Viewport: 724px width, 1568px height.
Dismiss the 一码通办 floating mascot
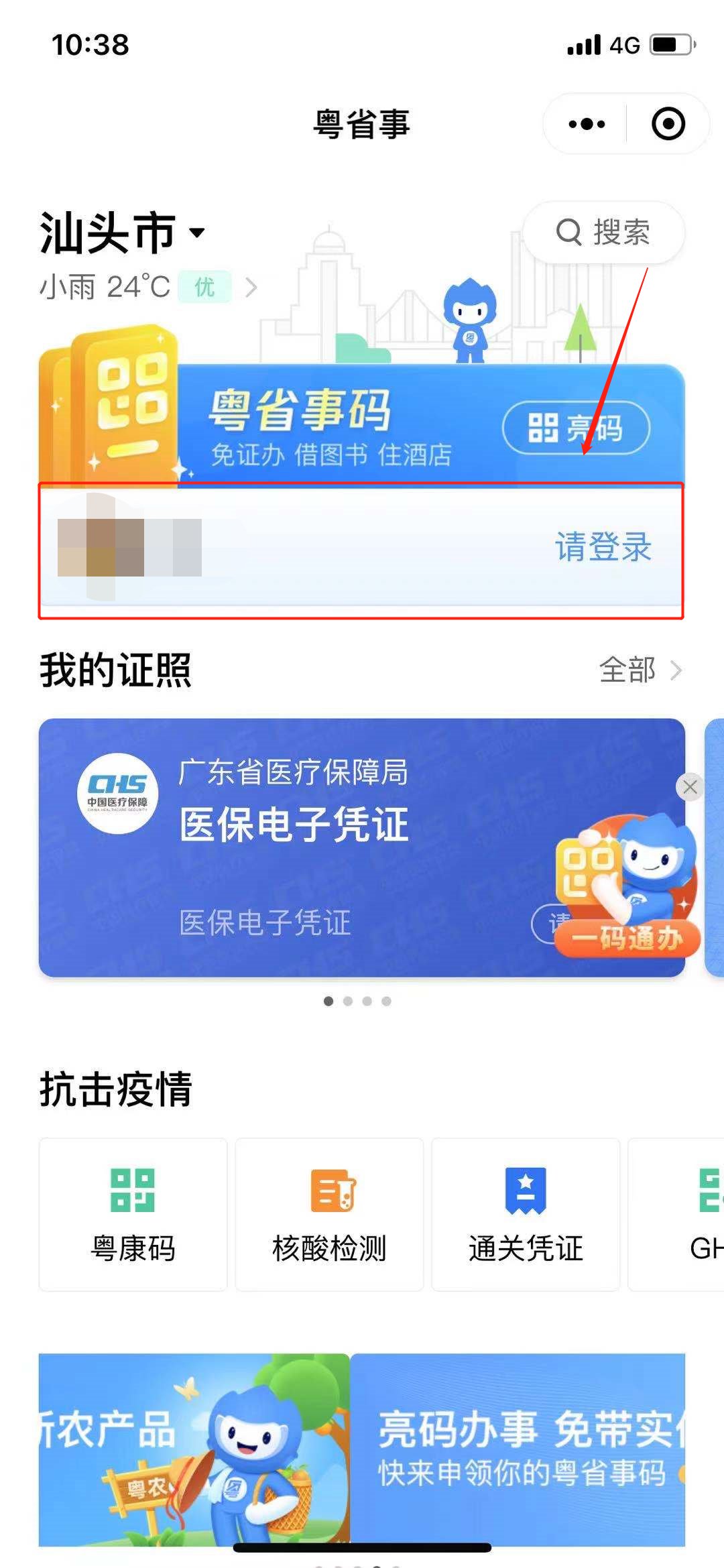coord(690,787)
